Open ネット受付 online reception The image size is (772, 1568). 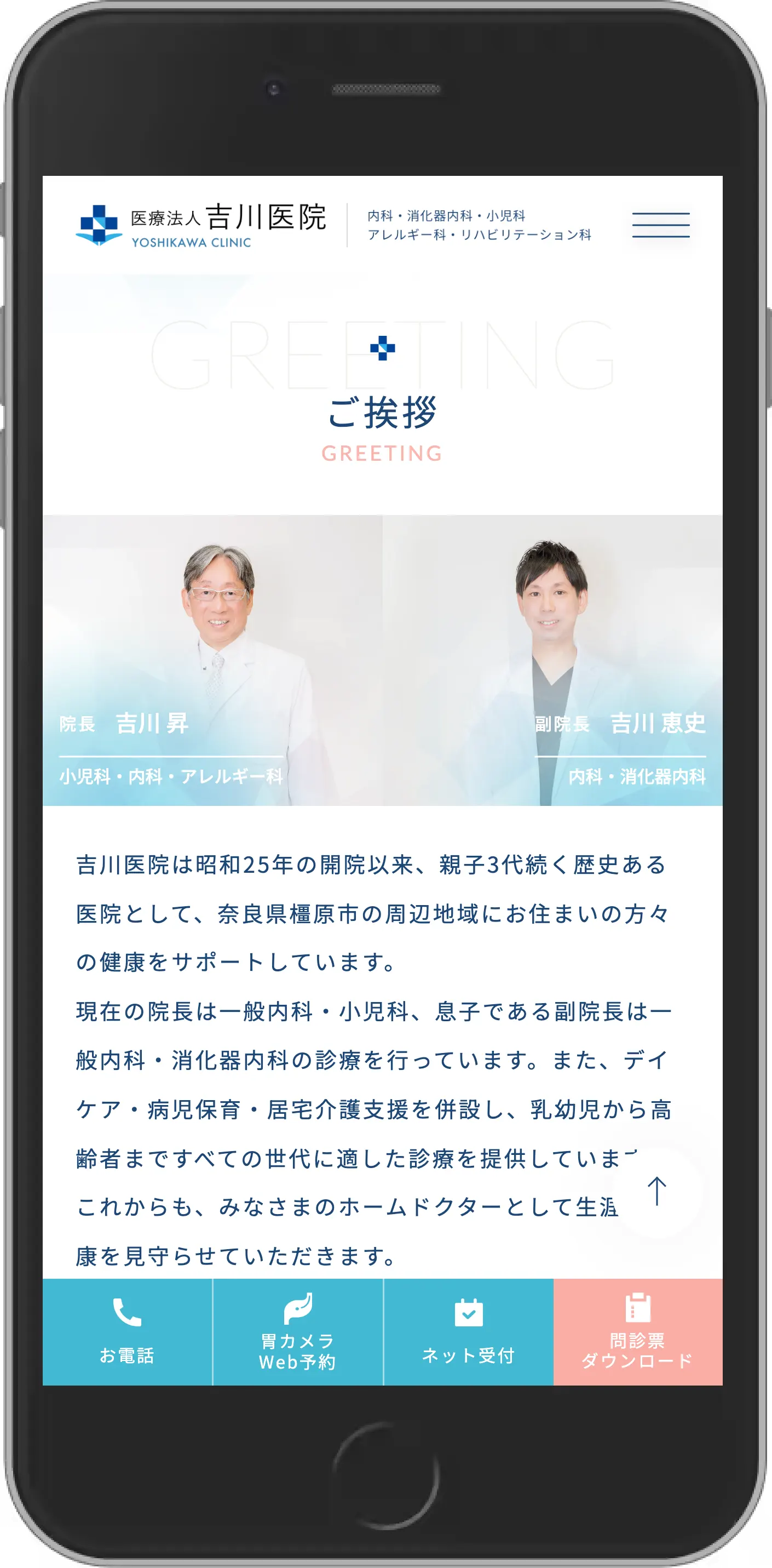coord(469,1331)
